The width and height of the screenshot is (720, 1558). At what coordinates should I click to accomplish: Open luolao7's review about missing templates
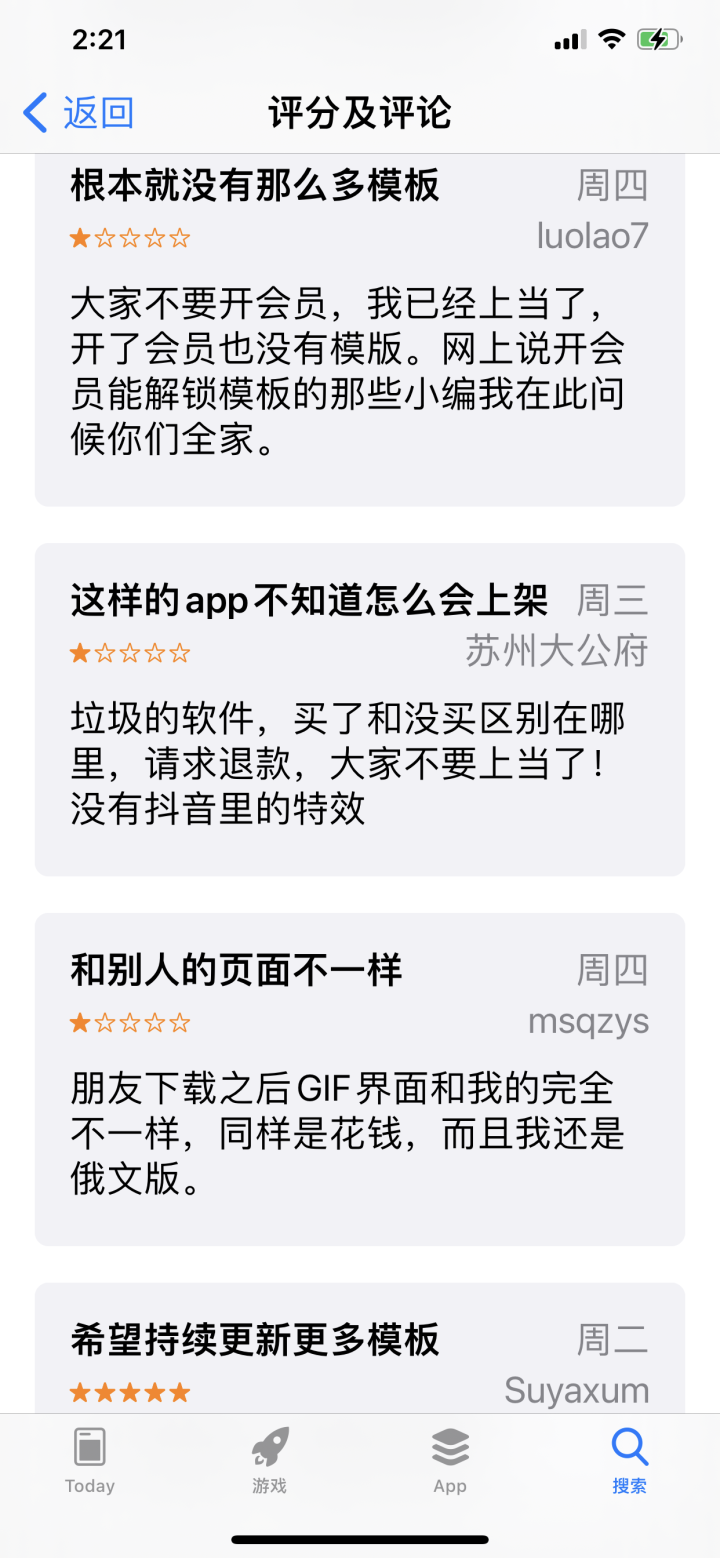[x=360, y=330]
